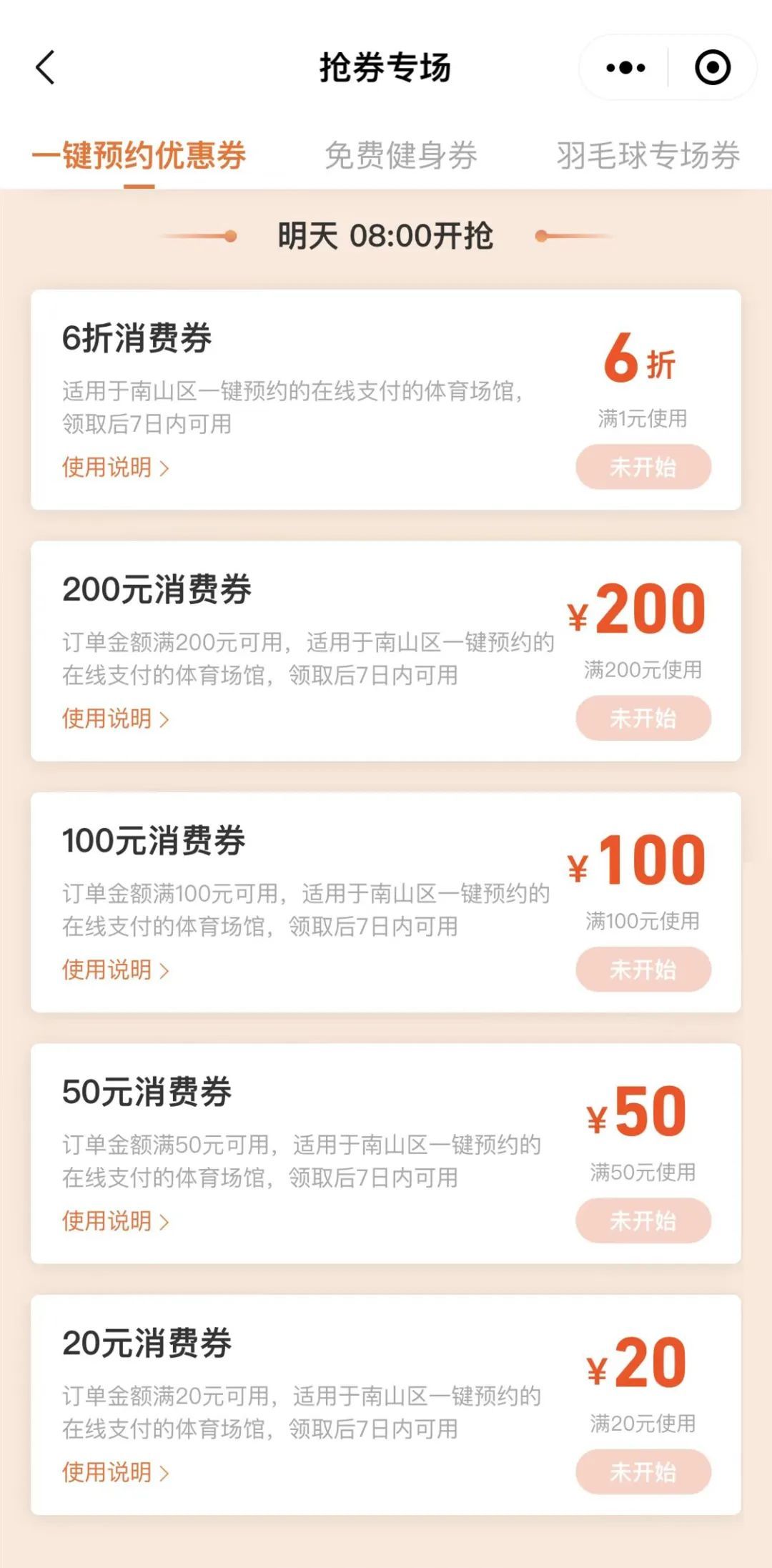Screen dimensions: 772x1568
Task: Open 使用说明 for the 6折消费券
Action: 115,468
